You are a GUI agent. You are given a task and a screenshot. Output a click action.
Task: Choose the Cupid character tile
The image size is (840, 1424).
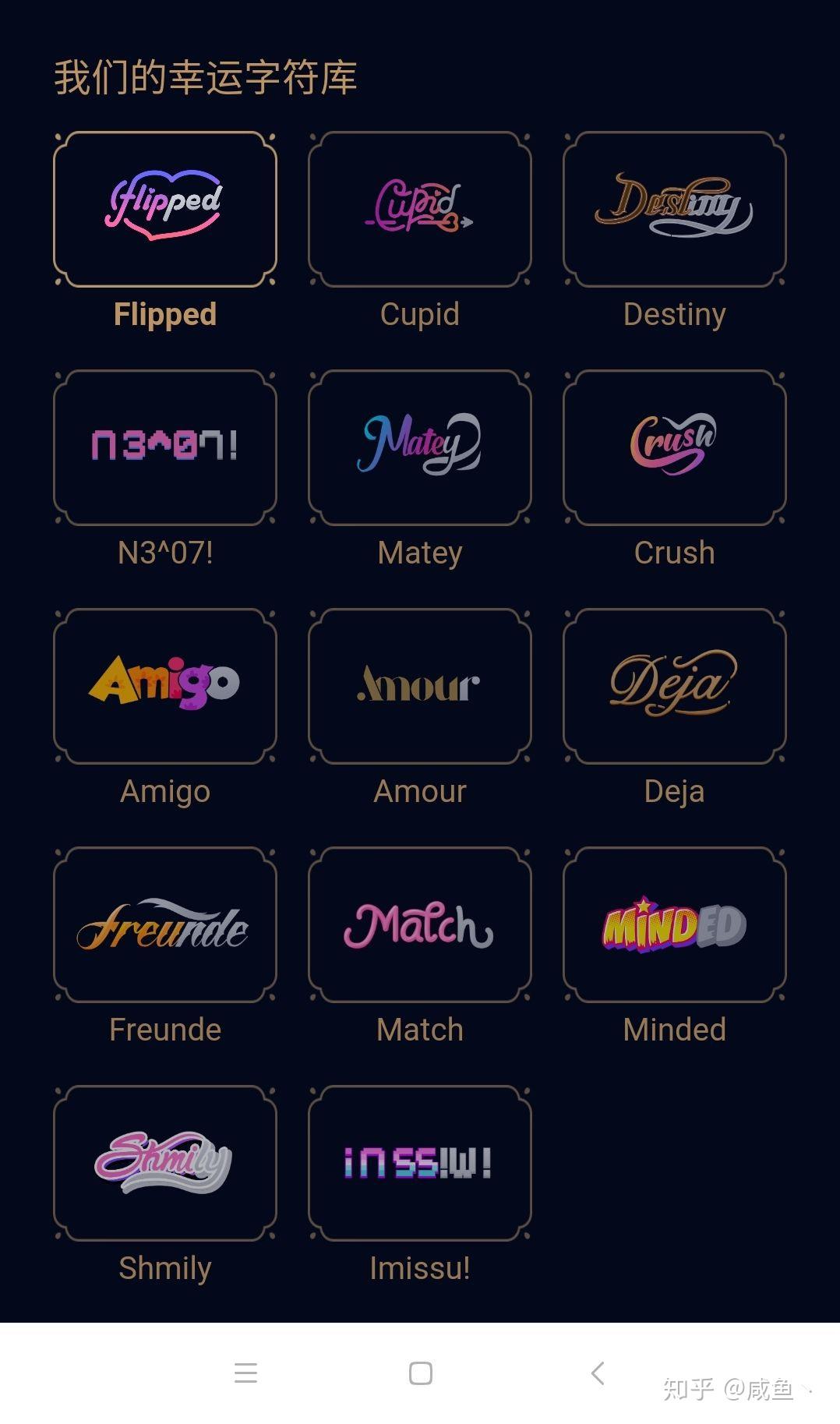click(x=420, y=209)
